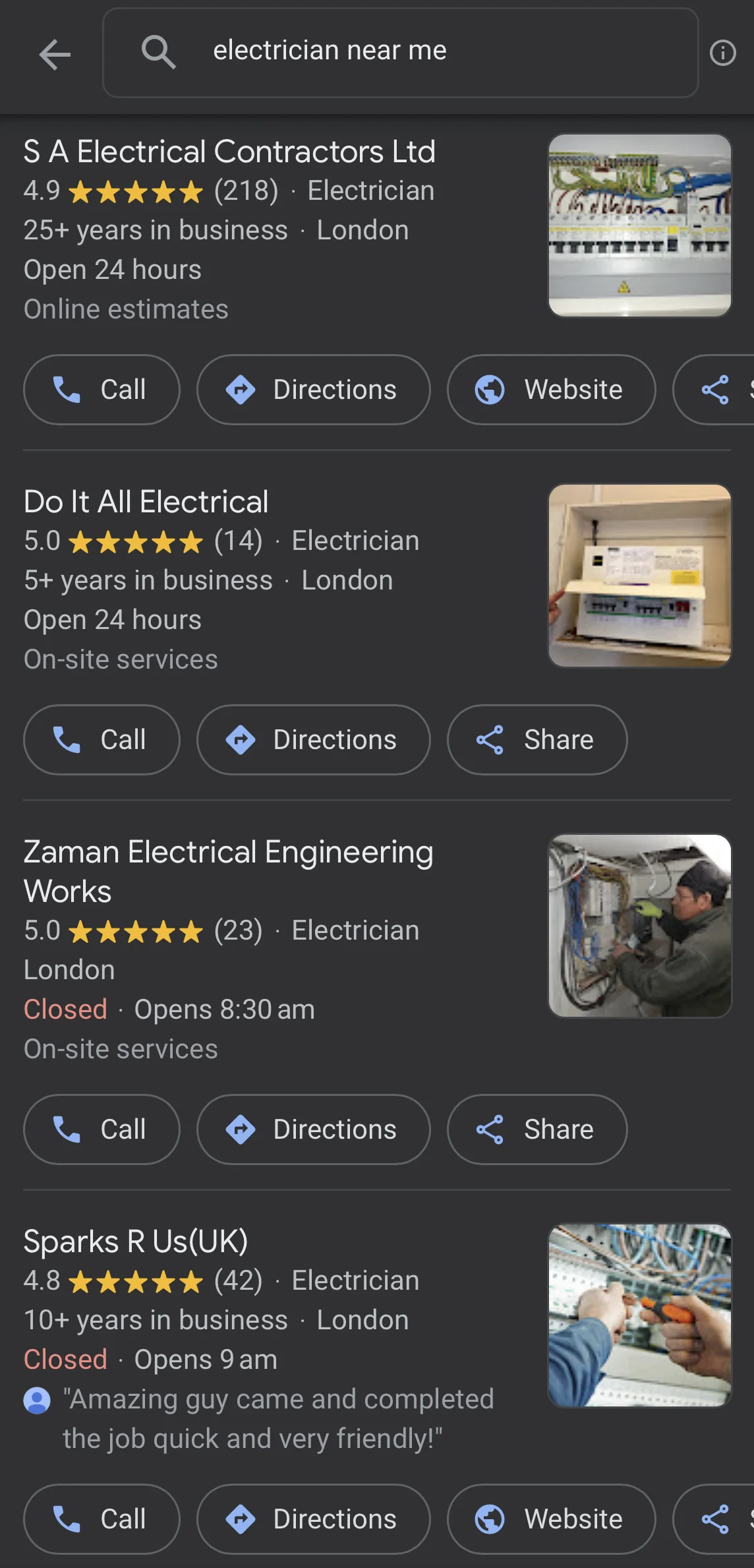Open the S A Electrical Contractors Ltd listing
Screen dimensions: 754x1568
click(229, 151)
